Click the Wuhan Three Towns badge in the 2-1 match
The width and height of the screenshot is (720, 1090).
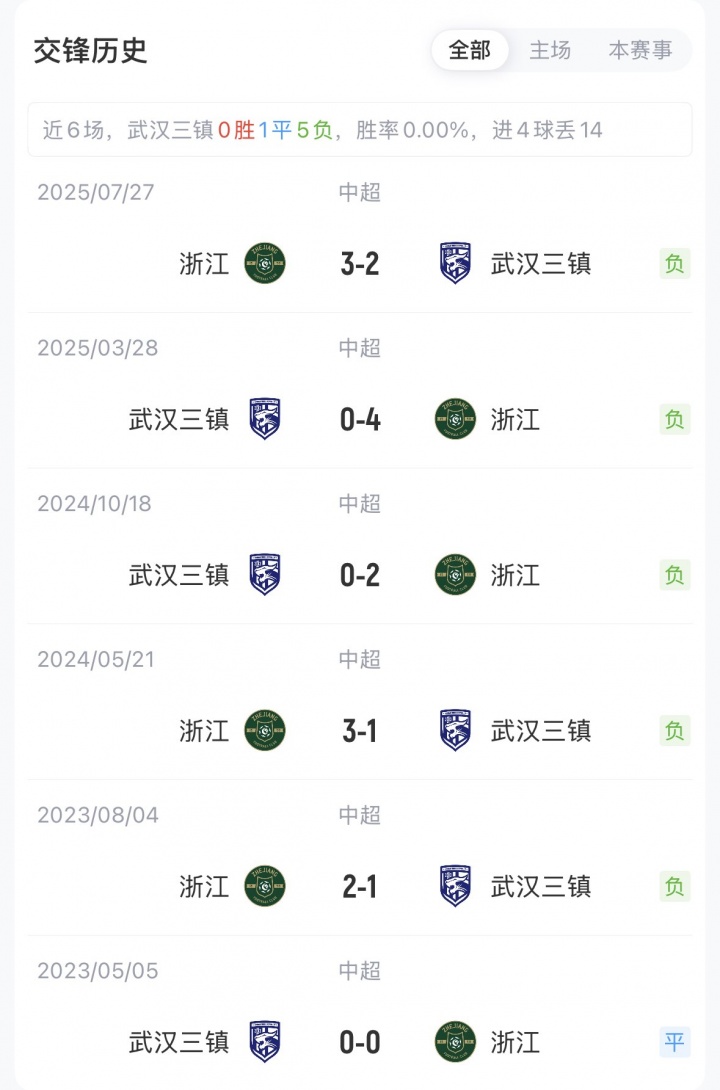[455, 887]
